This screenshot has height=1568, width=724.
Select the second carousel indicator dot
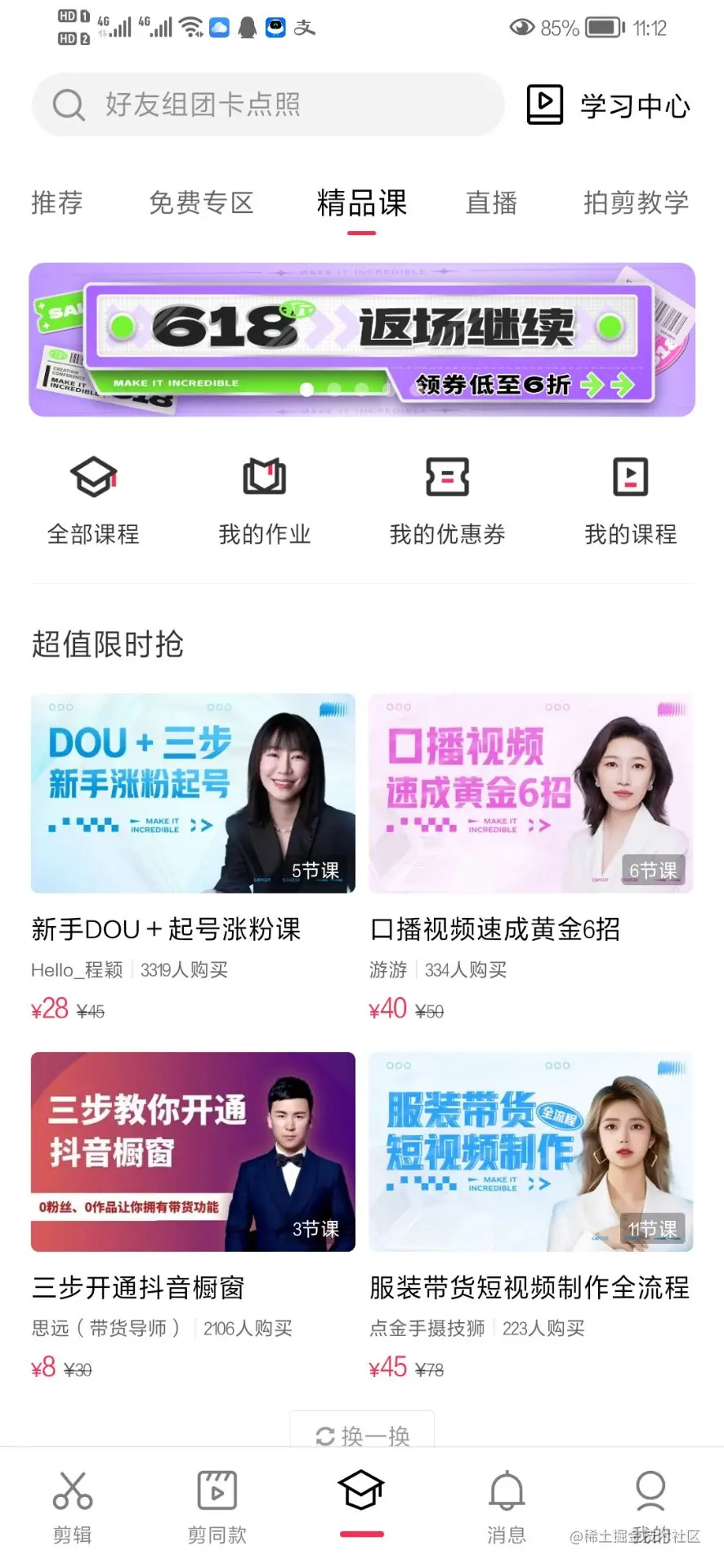click(335, 390)
